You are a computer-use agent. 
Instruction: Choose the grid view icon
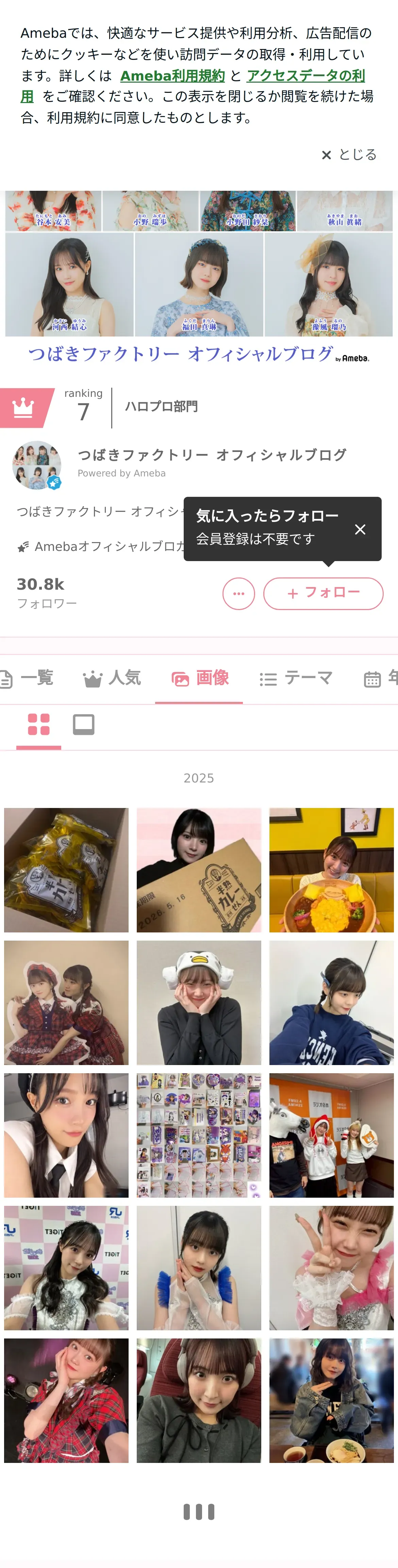pyautogui.click(x=38, y=724)
